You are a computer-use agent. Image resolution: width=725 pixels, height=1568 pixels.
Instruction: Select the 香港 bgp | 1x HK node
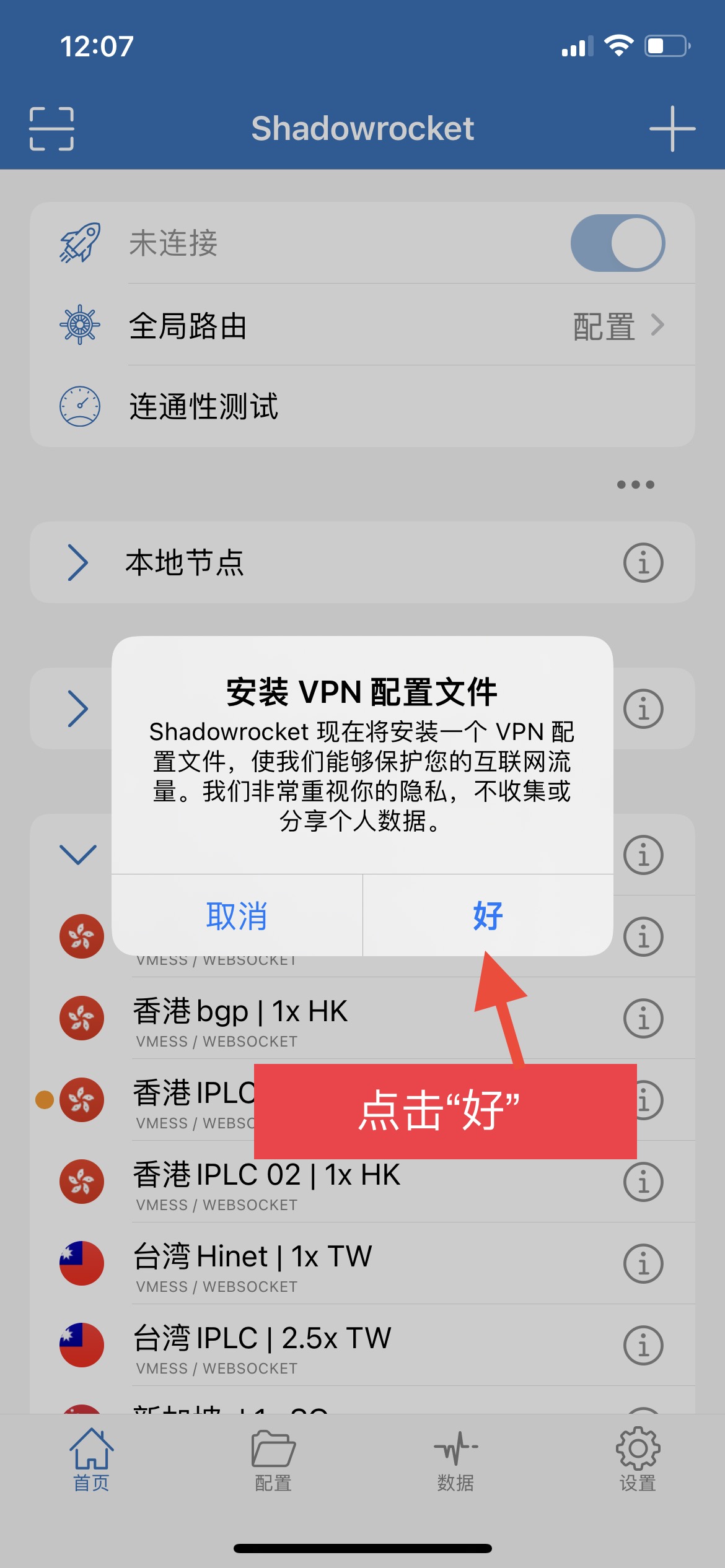coord(310,1019)
